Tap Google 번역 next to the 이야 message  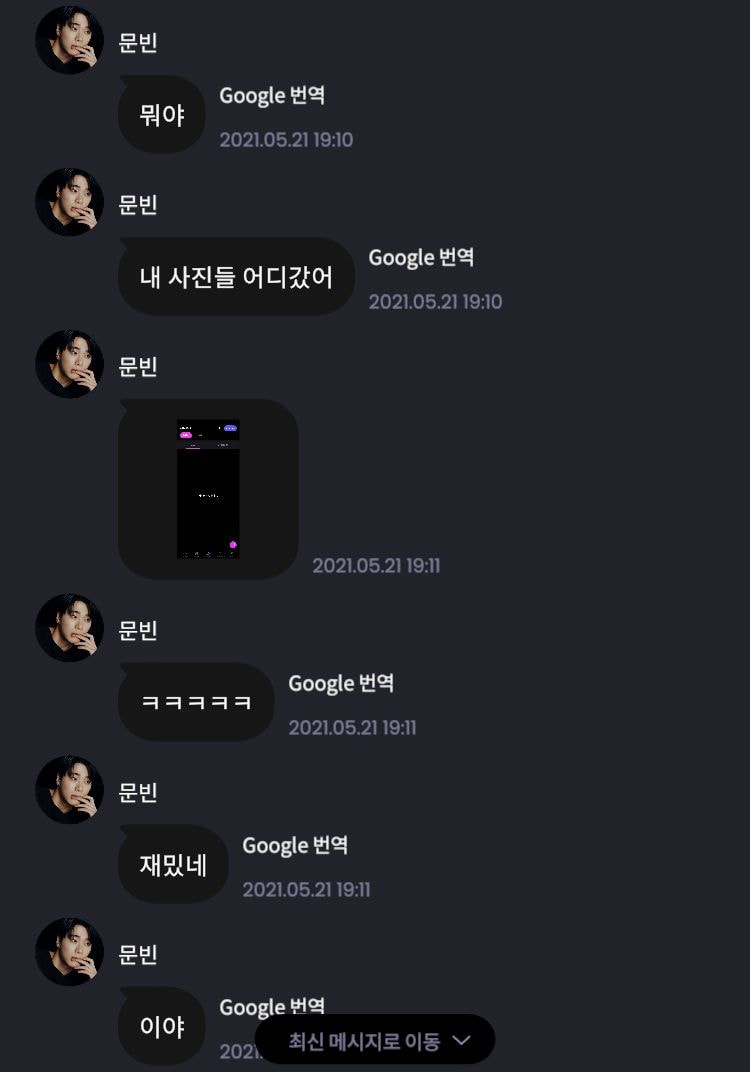coord(272,1003)
